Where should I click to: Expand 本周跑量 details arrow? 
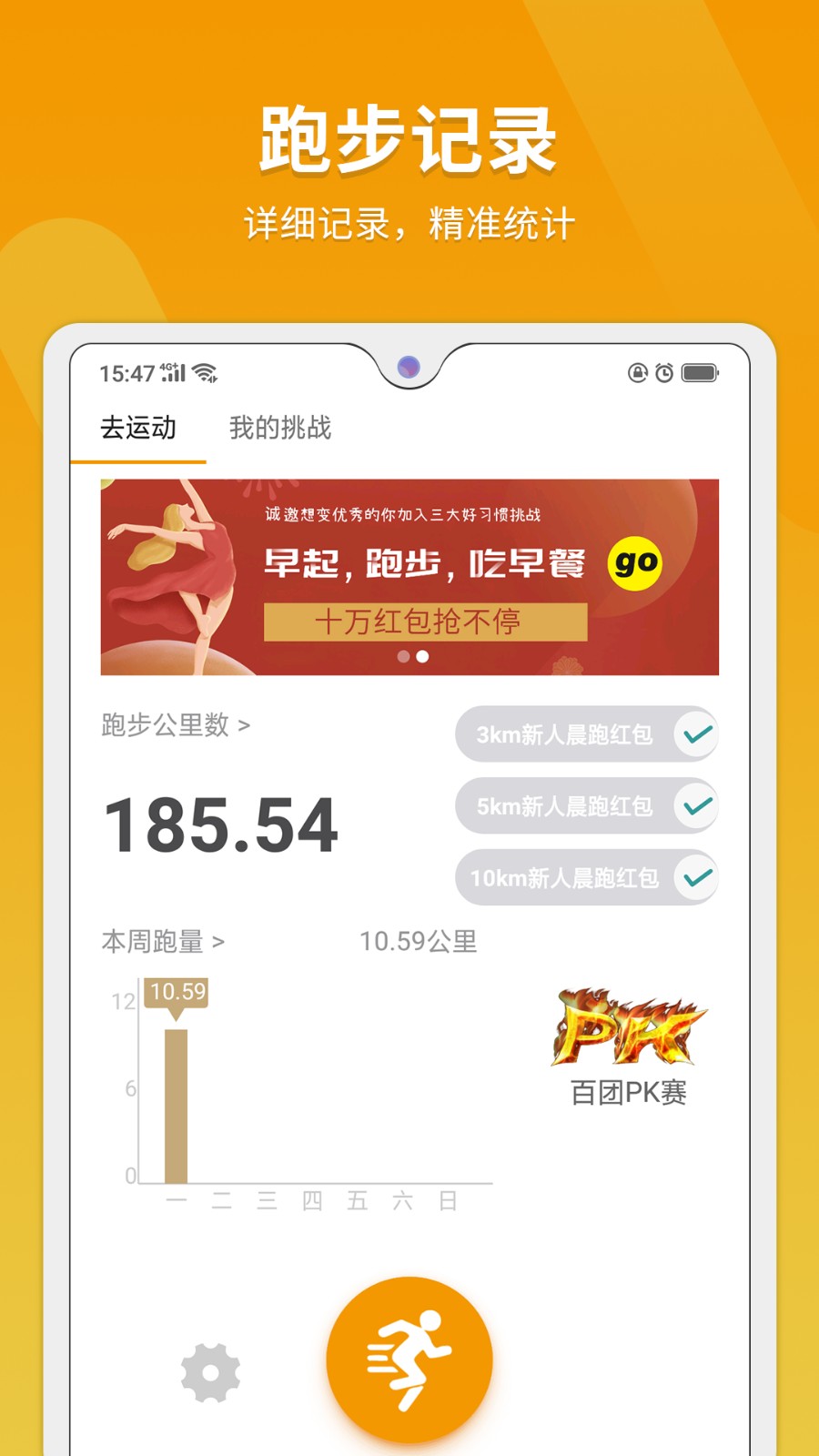click(217, 942)
